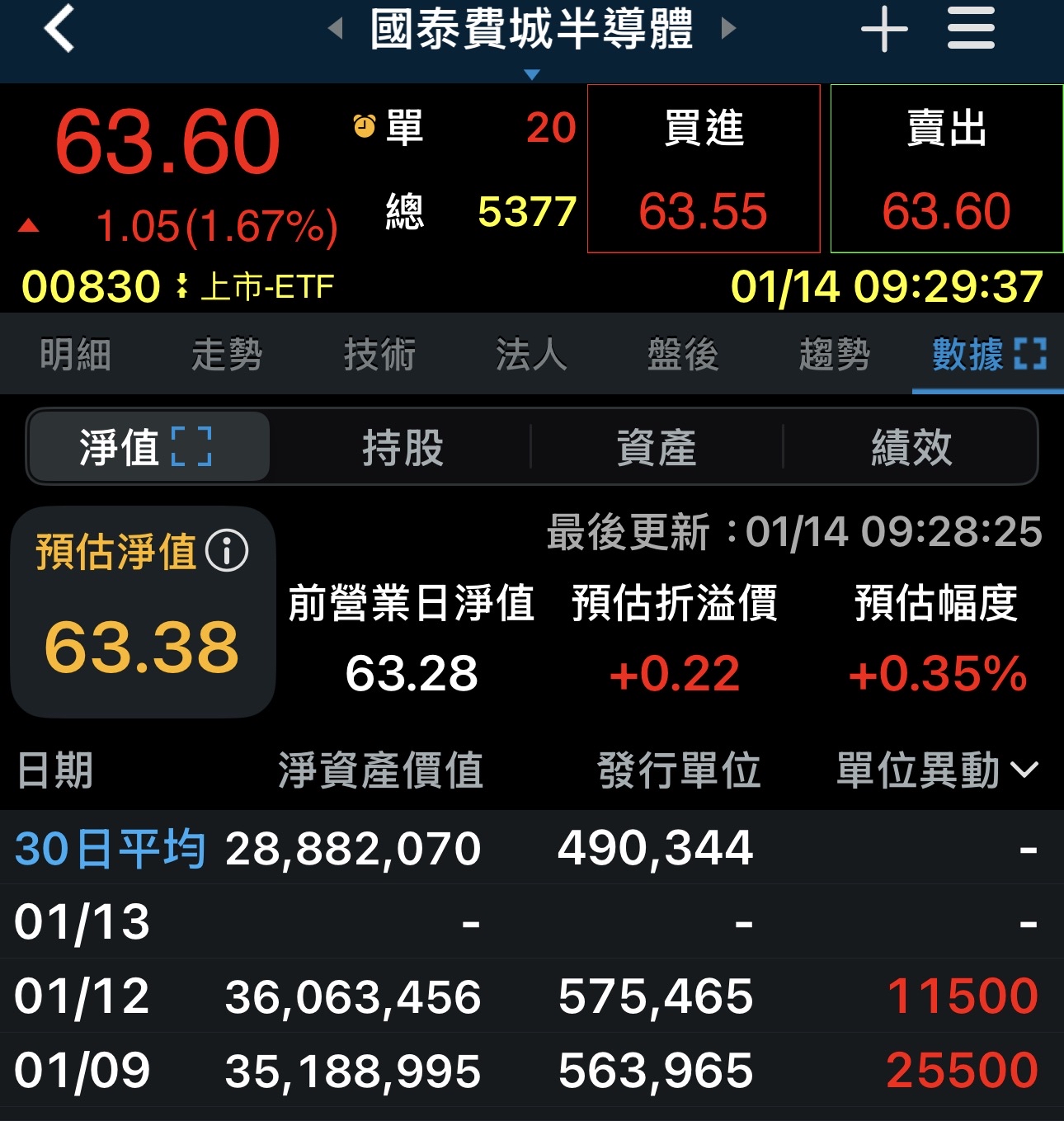1064x1121 pixels.
Task: Open the 技術 tab
Action: (379, 356)
